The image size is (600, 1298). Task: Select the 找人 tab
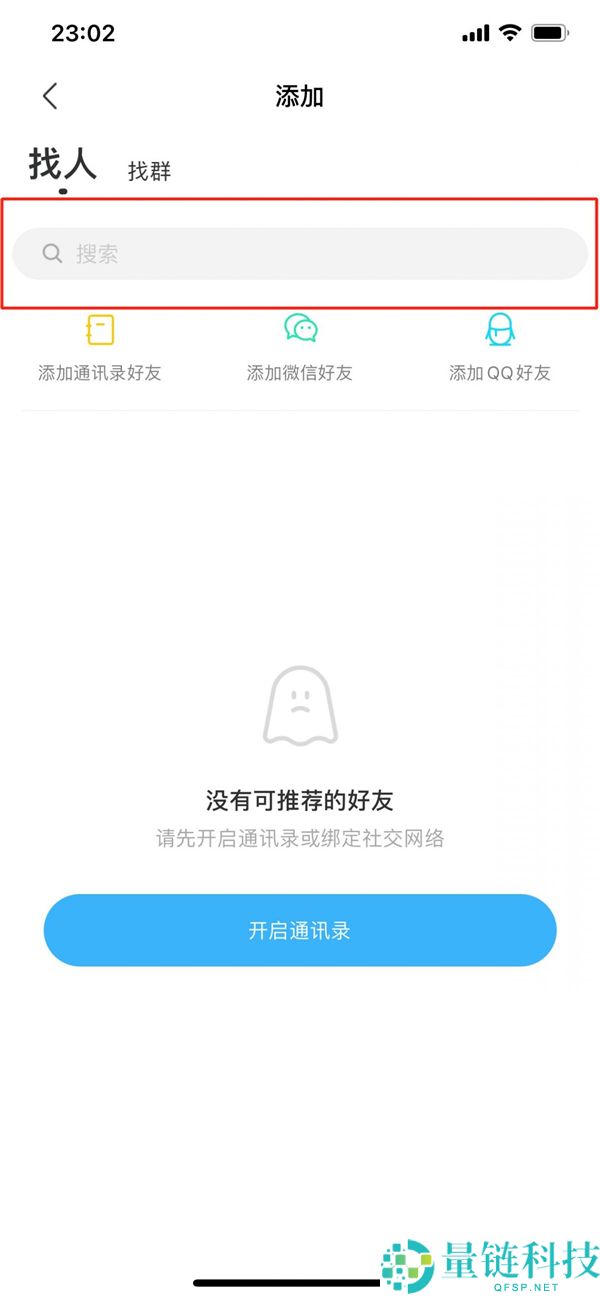[x=62, y=164]
